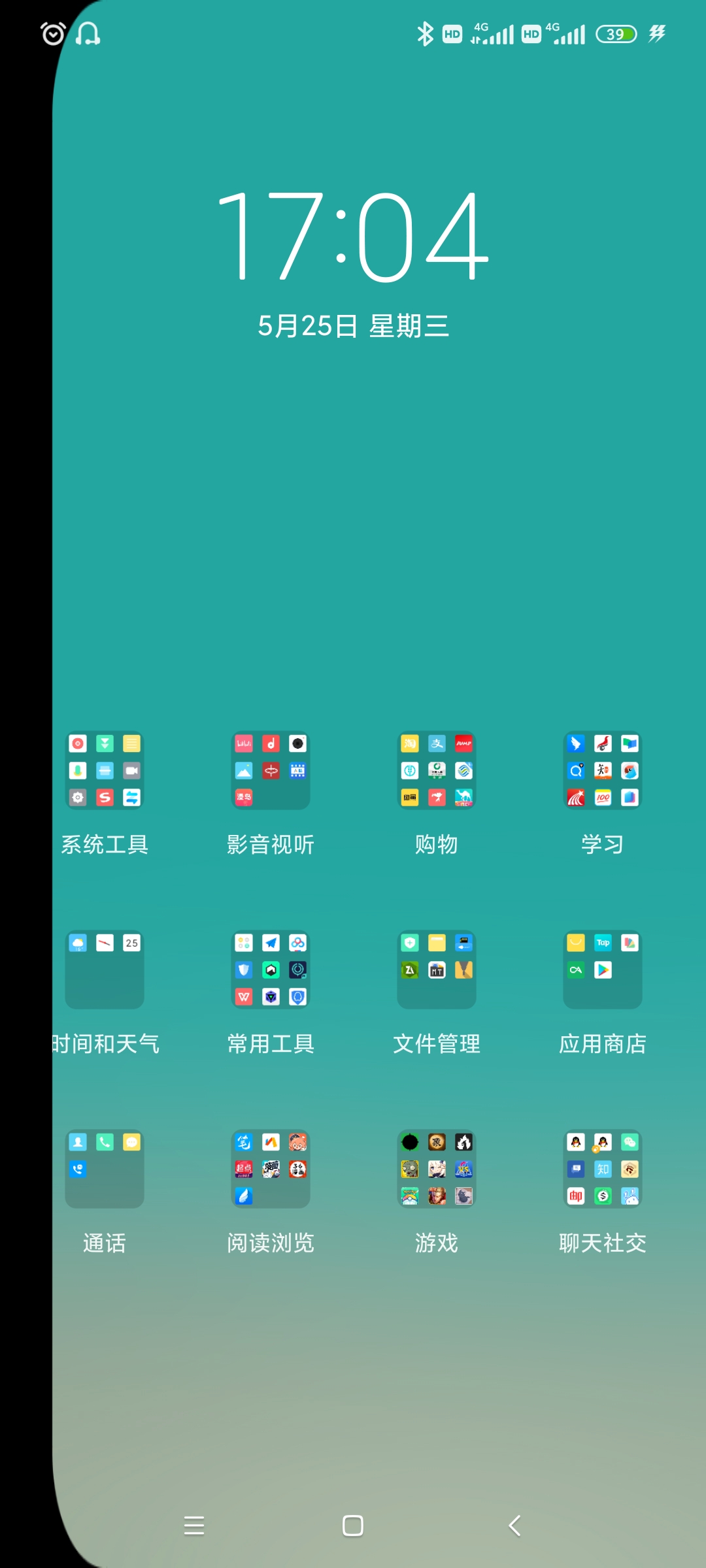This screenshot has width=706, height=1568.
Task: Open the 系统工具 folder
Action: click(105, 771)
